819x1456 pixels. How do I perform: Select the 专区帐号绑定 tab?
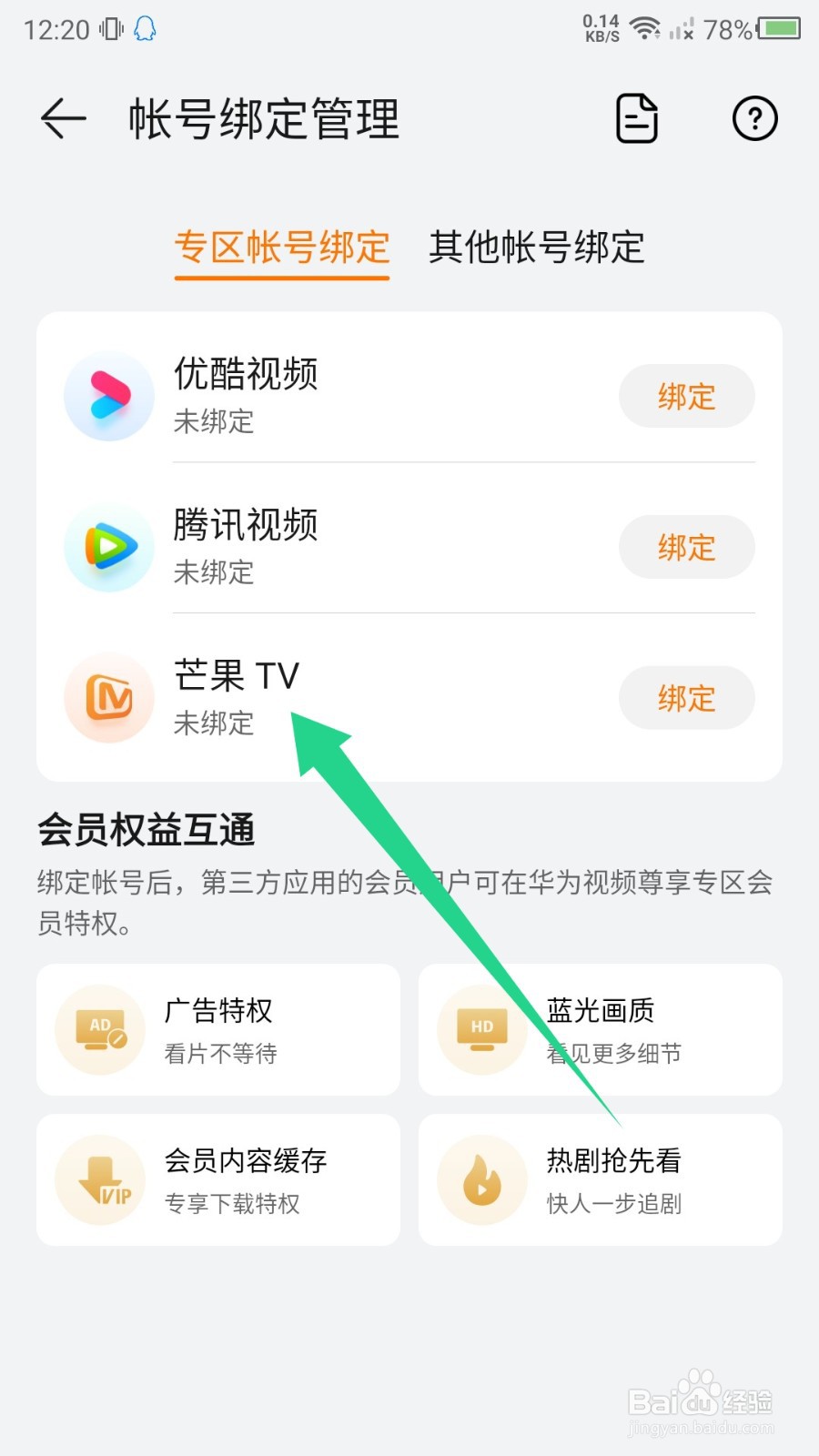point(282,248)
